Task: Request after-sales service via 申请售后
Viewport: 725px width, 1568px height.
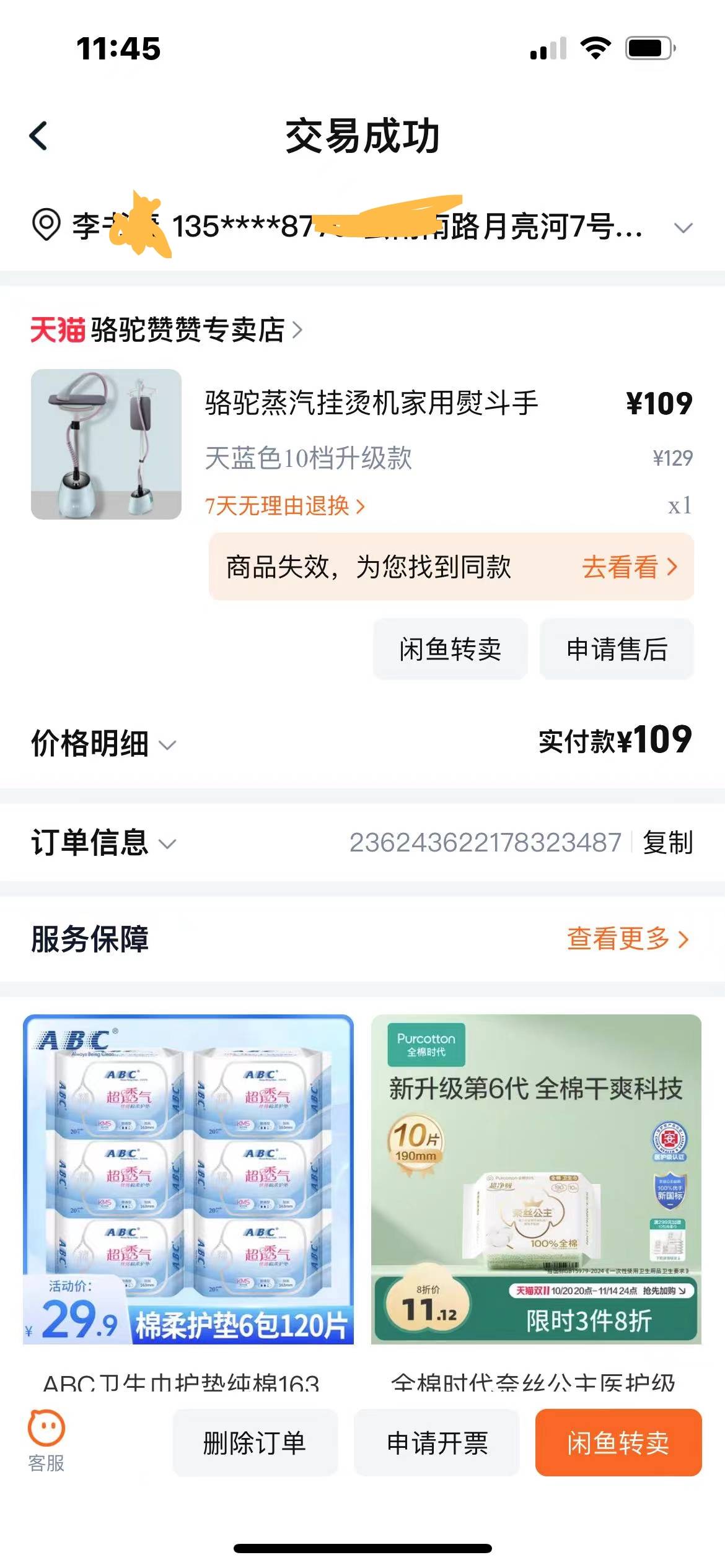Action: point(617,649)
